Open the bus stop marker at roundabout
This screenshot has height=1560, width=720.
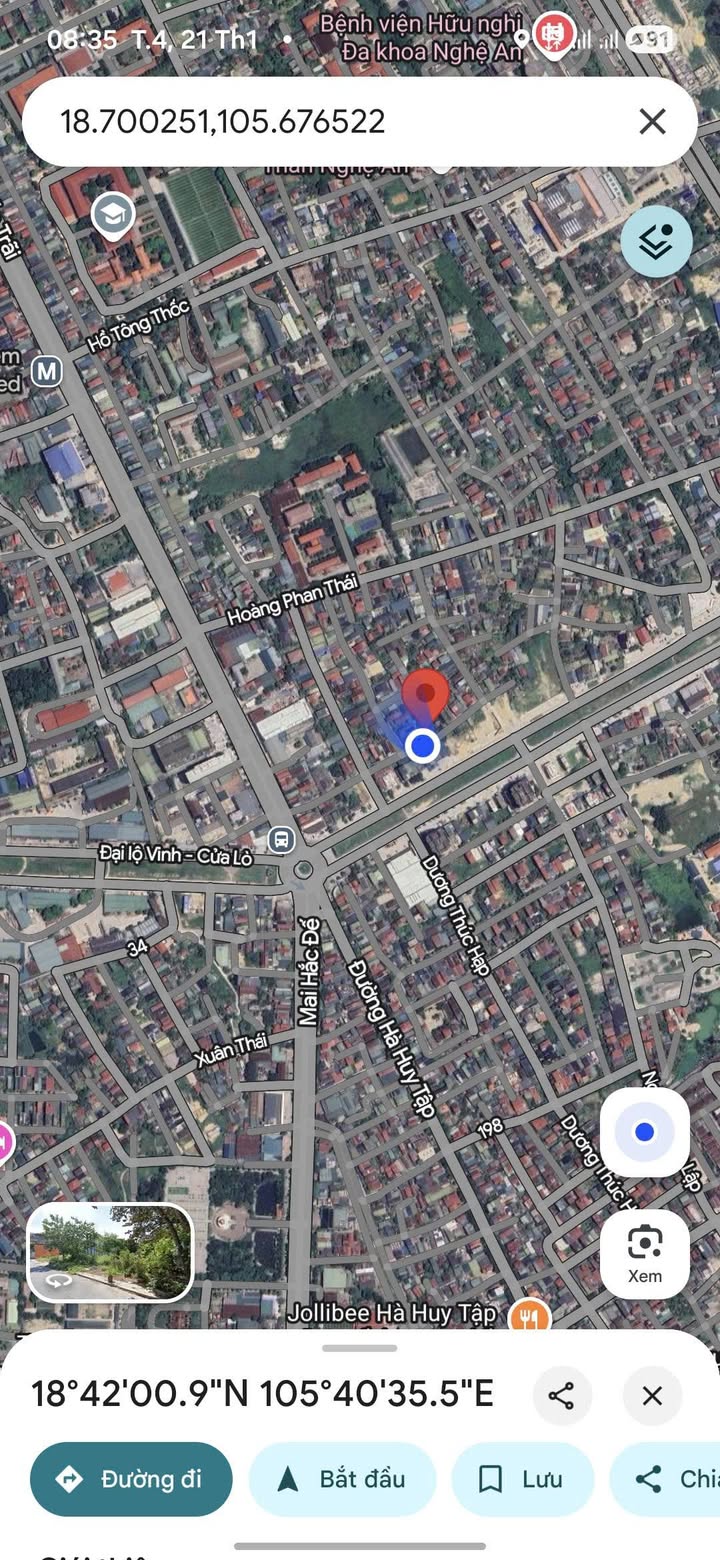point(282,839)
